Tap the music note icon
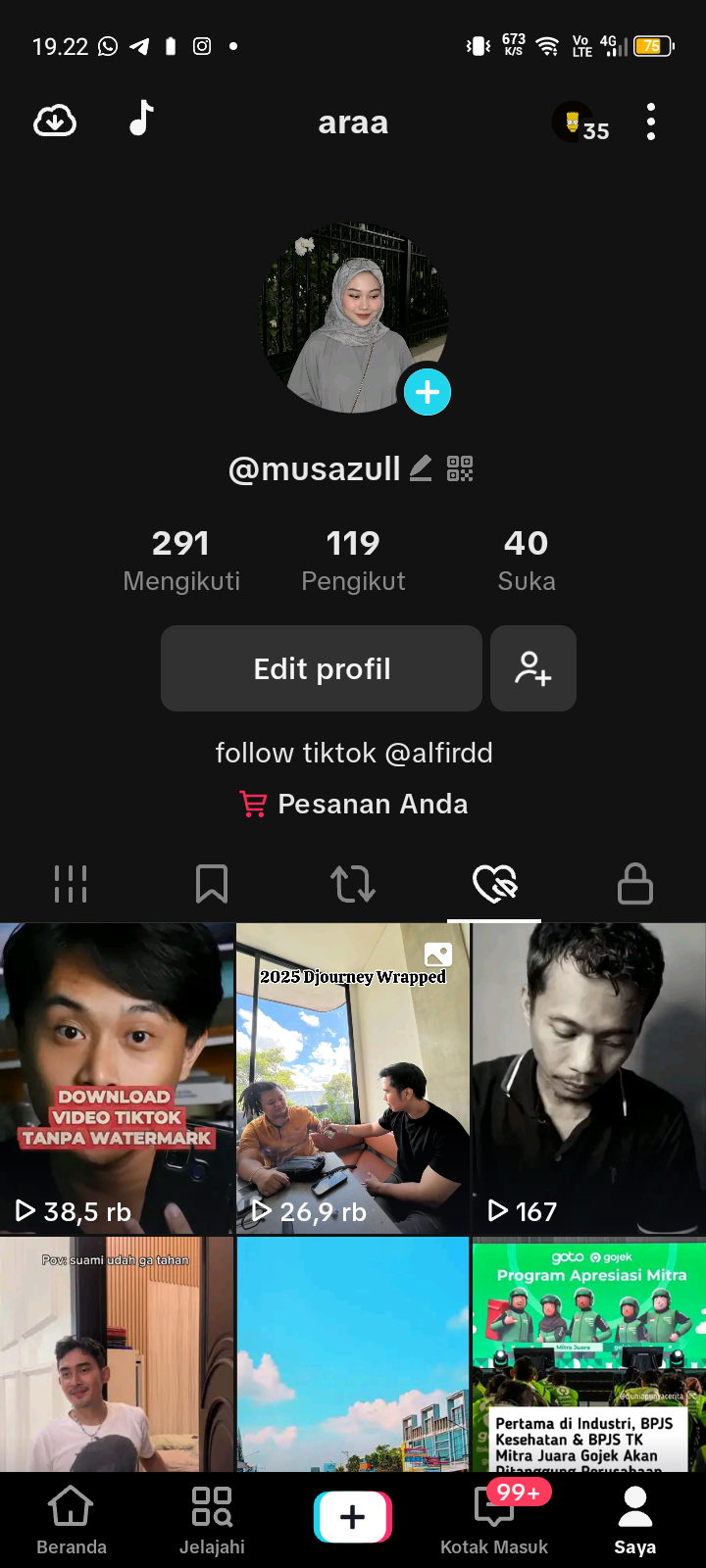The width and height of the screenshot is (706, 1568). (142, 119)
